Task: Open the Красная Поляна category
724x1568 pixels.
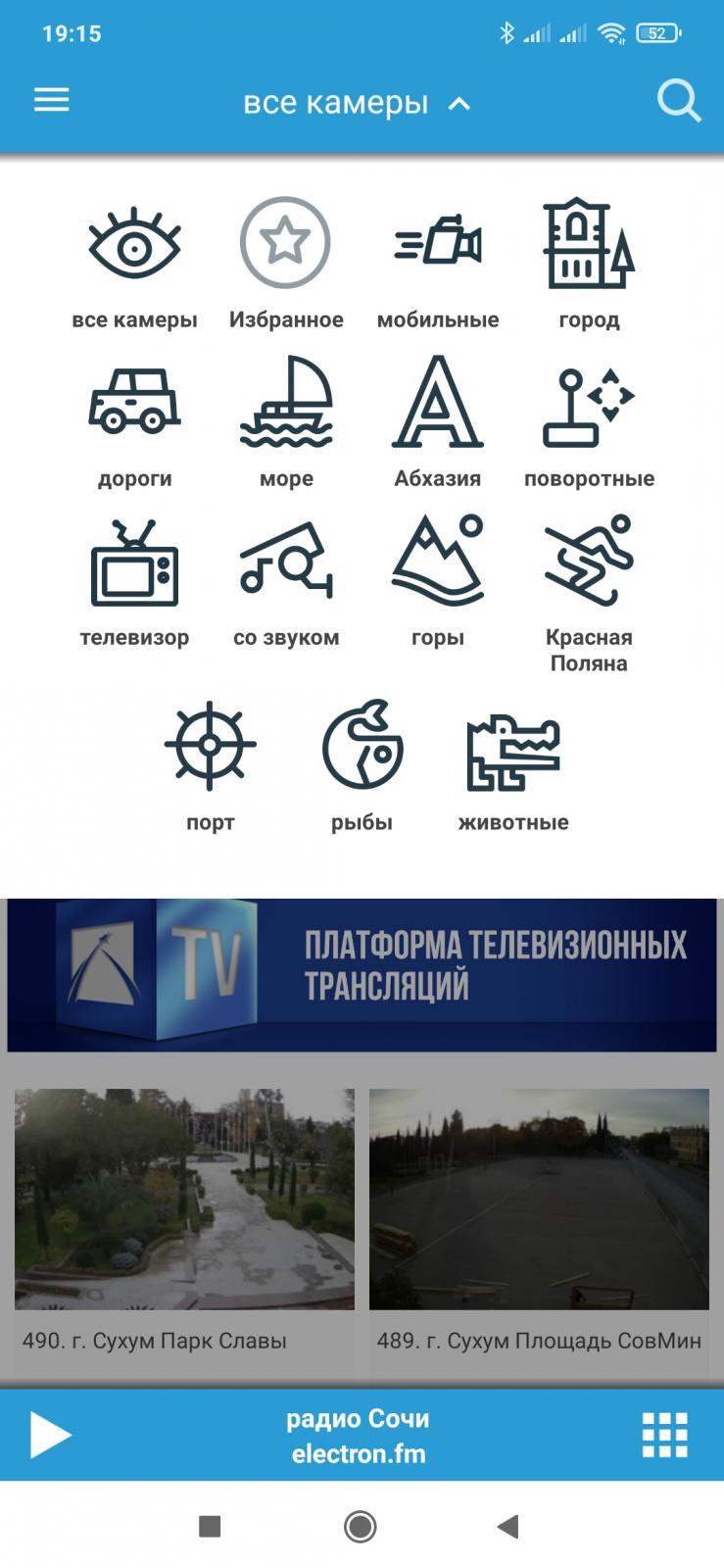Action: coord(589,594)
